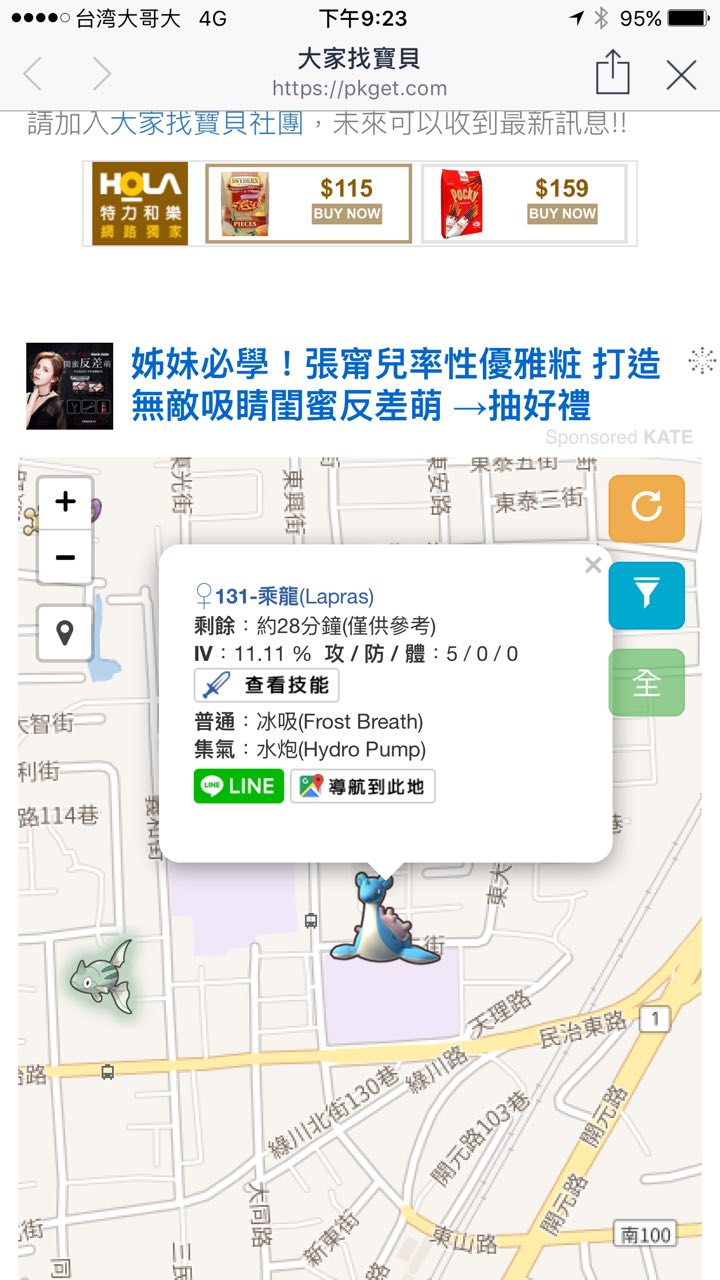Open the $115 Snyder's ad offer
This screenshot has width=720, height=1280.
[x=309, y=203]
